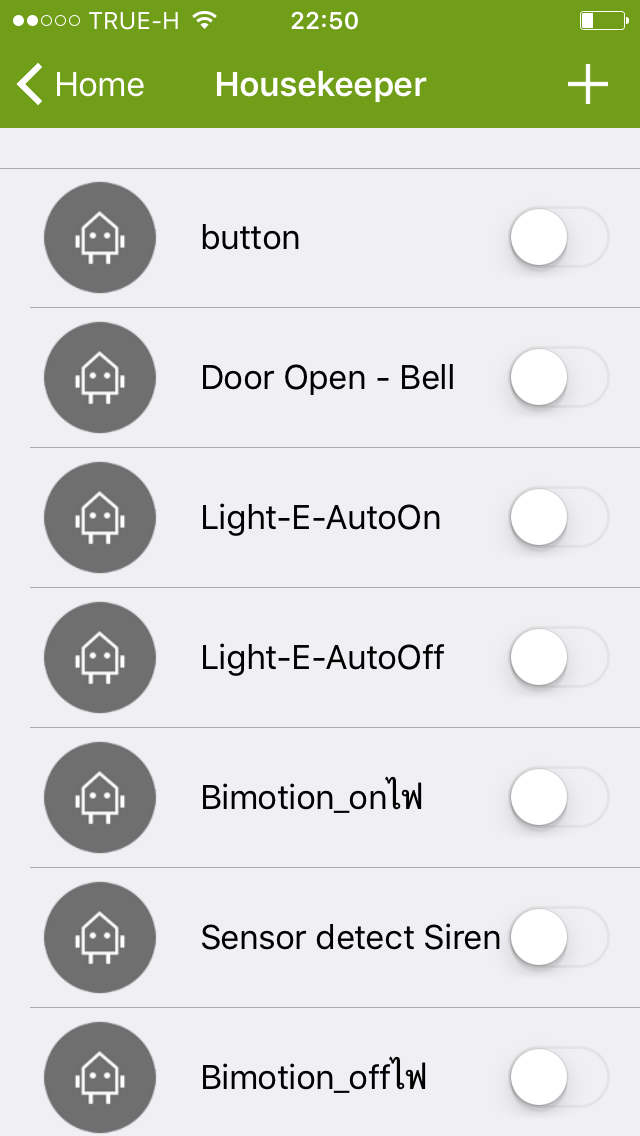Enable the button rule switch
This screenshot has width=640, height=1136.
(559, 238)
